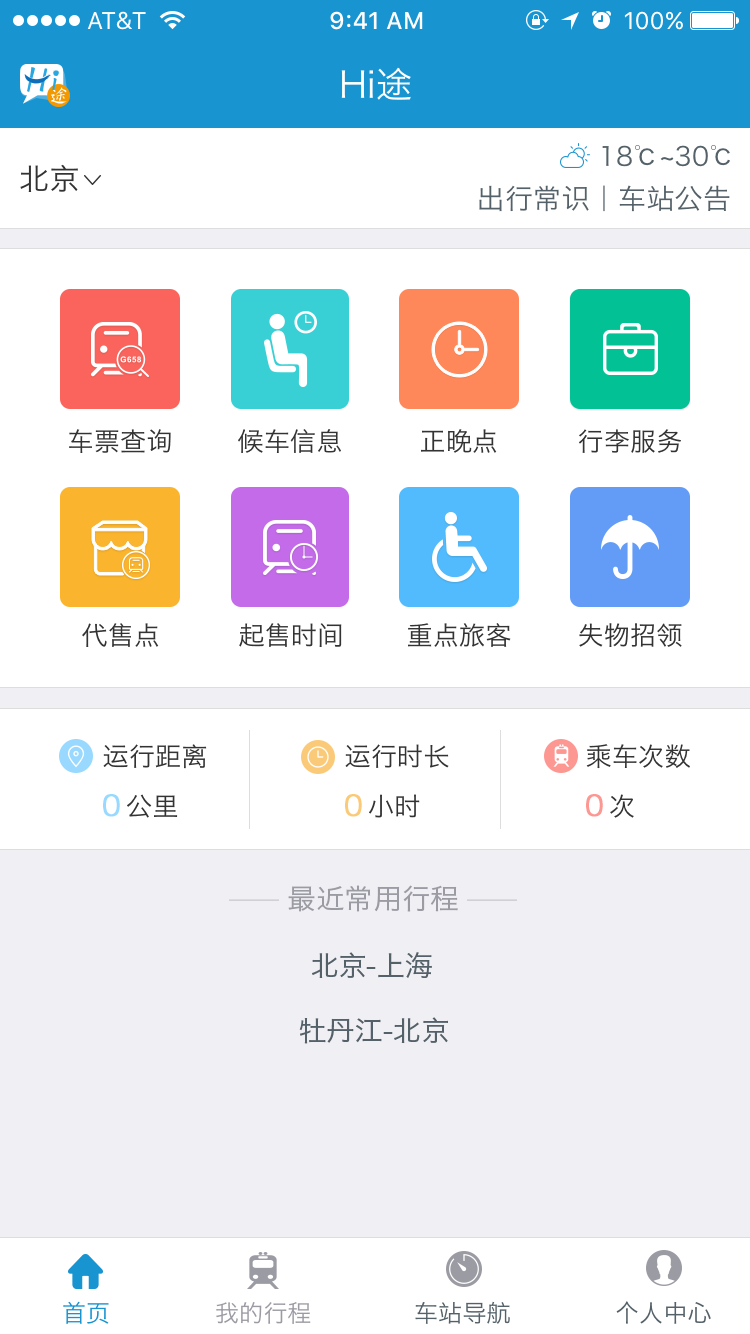Viewport: 750px width, 1334px height.
Task: Open the 车站公告 link
Action: click(x=675, y=199)
